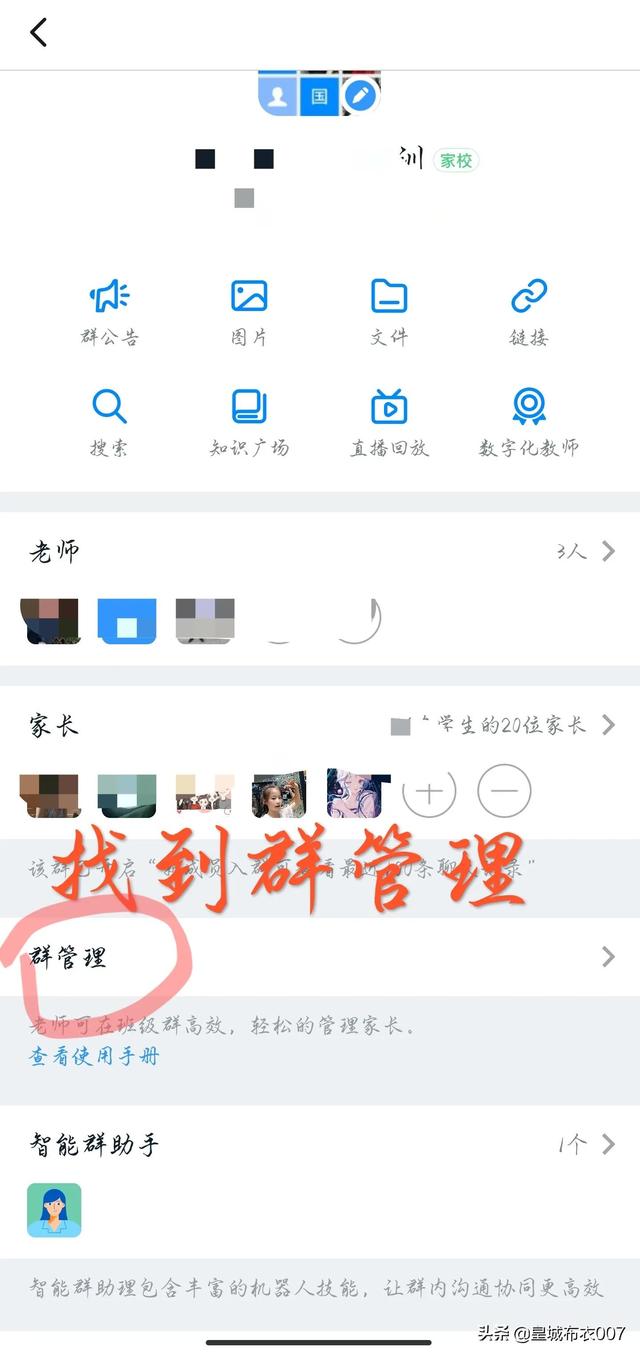Open the 图片 pictures section
The height and width of the screenshot is (1356, 640).
pyautogui.click(x=249, y=312)
